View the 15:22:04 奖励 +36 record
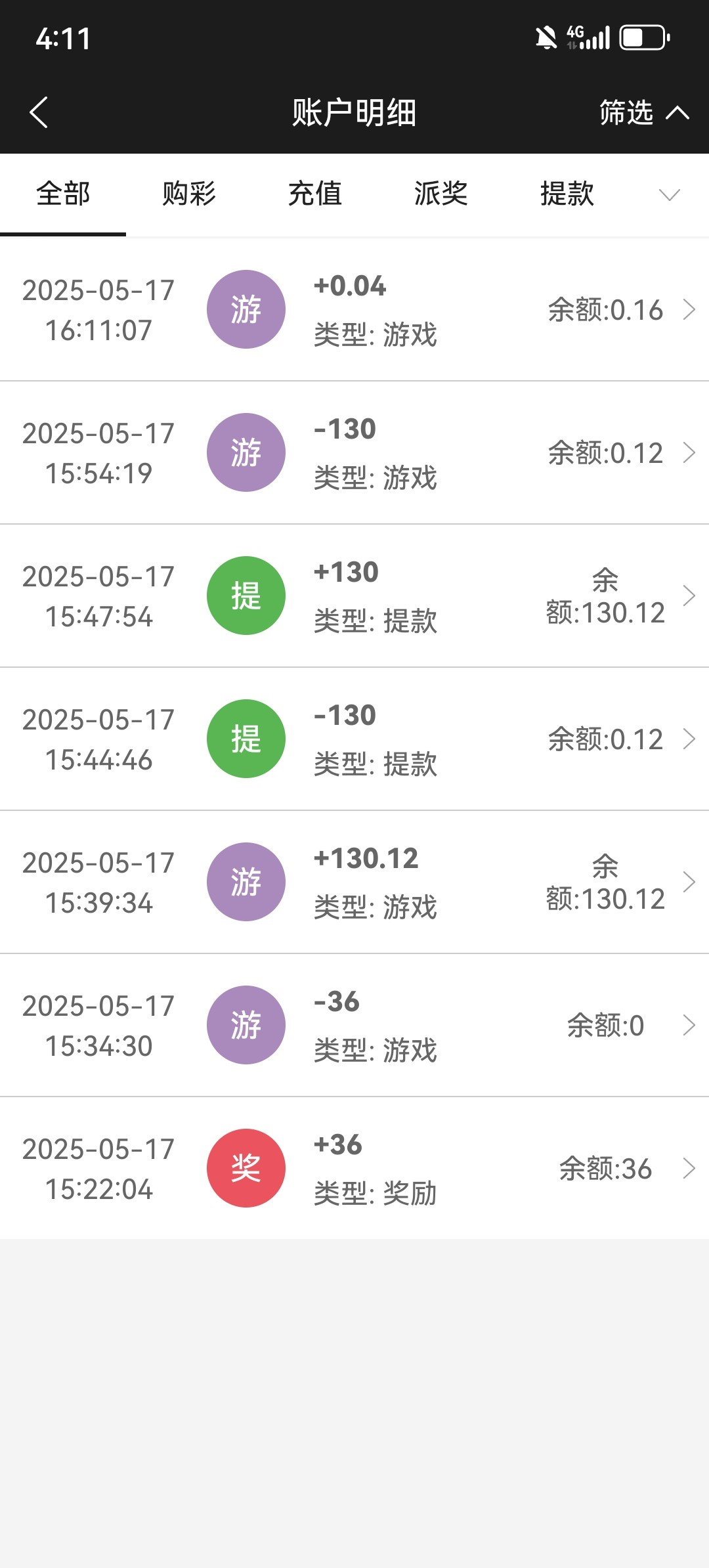This screenshot has height=1568, width=709. pyautogui.click(x=354, y=1168)
